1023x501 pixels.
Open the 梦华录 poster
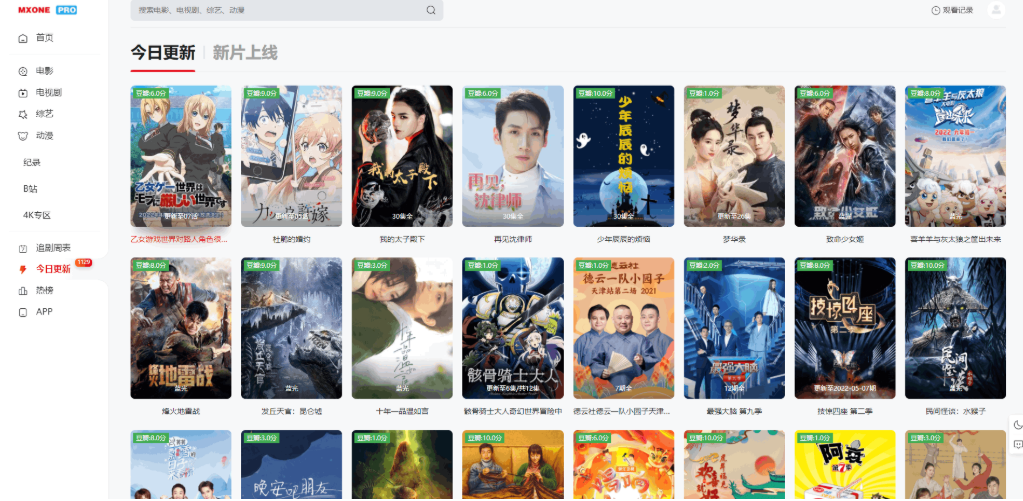coord(734,157)
